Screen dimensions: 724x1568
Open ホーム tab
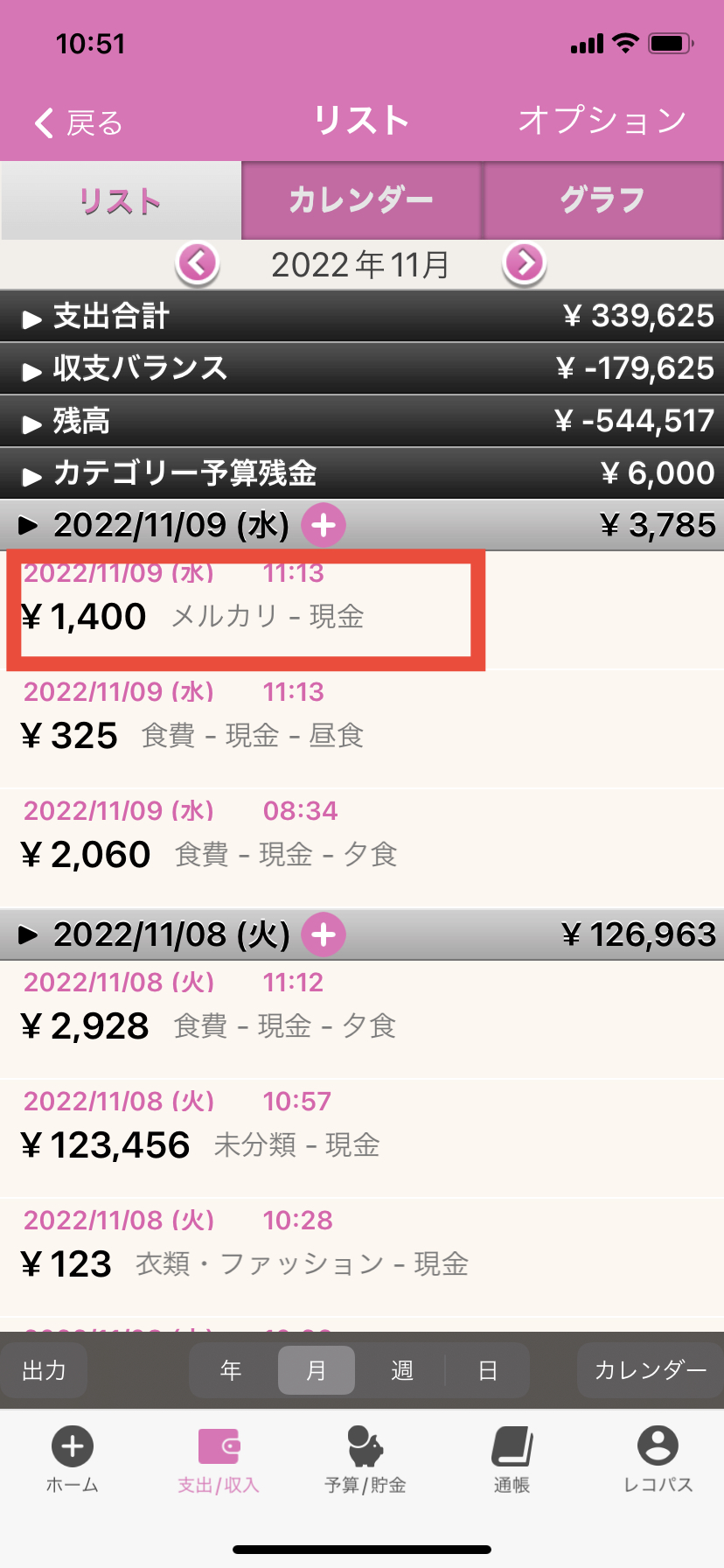(73, 1459)
